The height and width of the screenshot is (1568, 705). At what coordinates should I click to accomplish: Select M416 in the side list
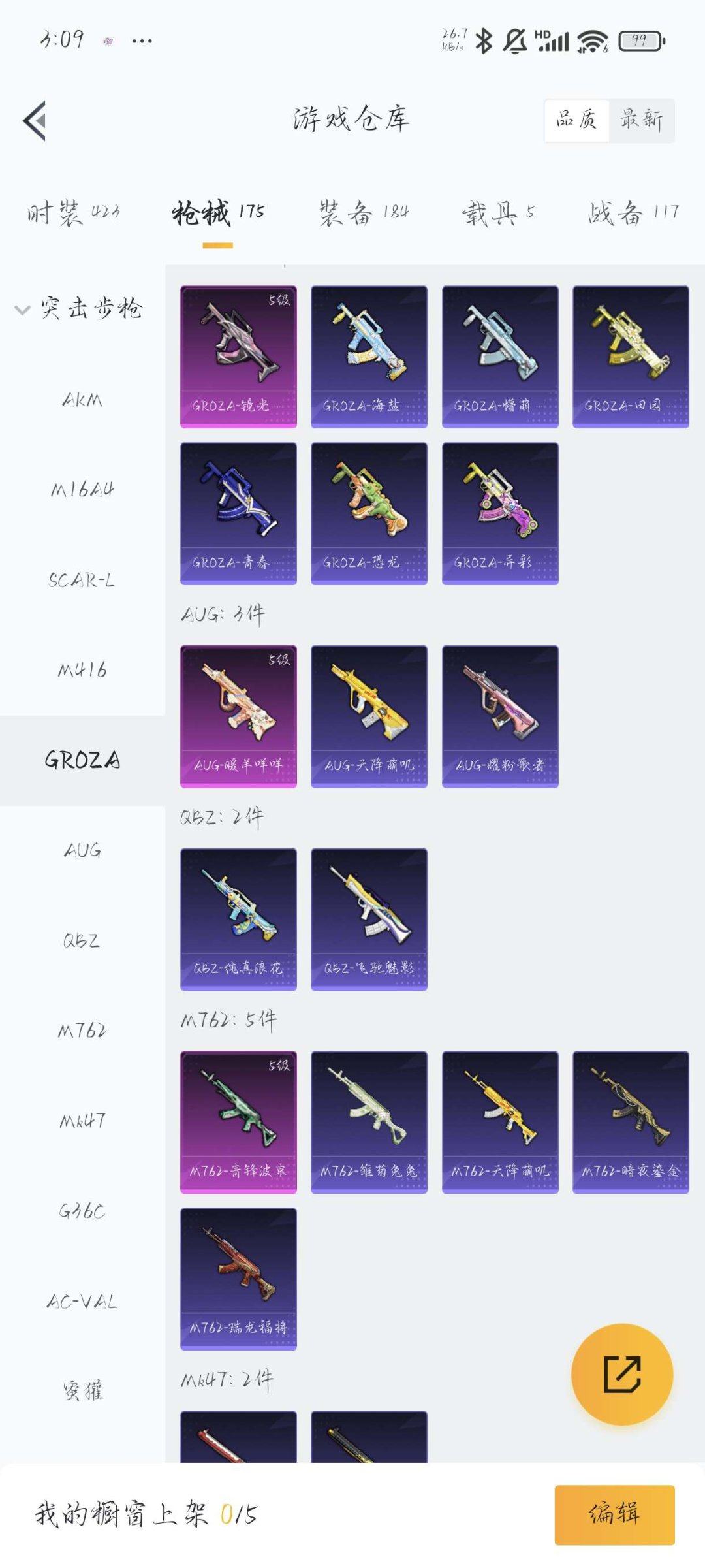(82, 670)
